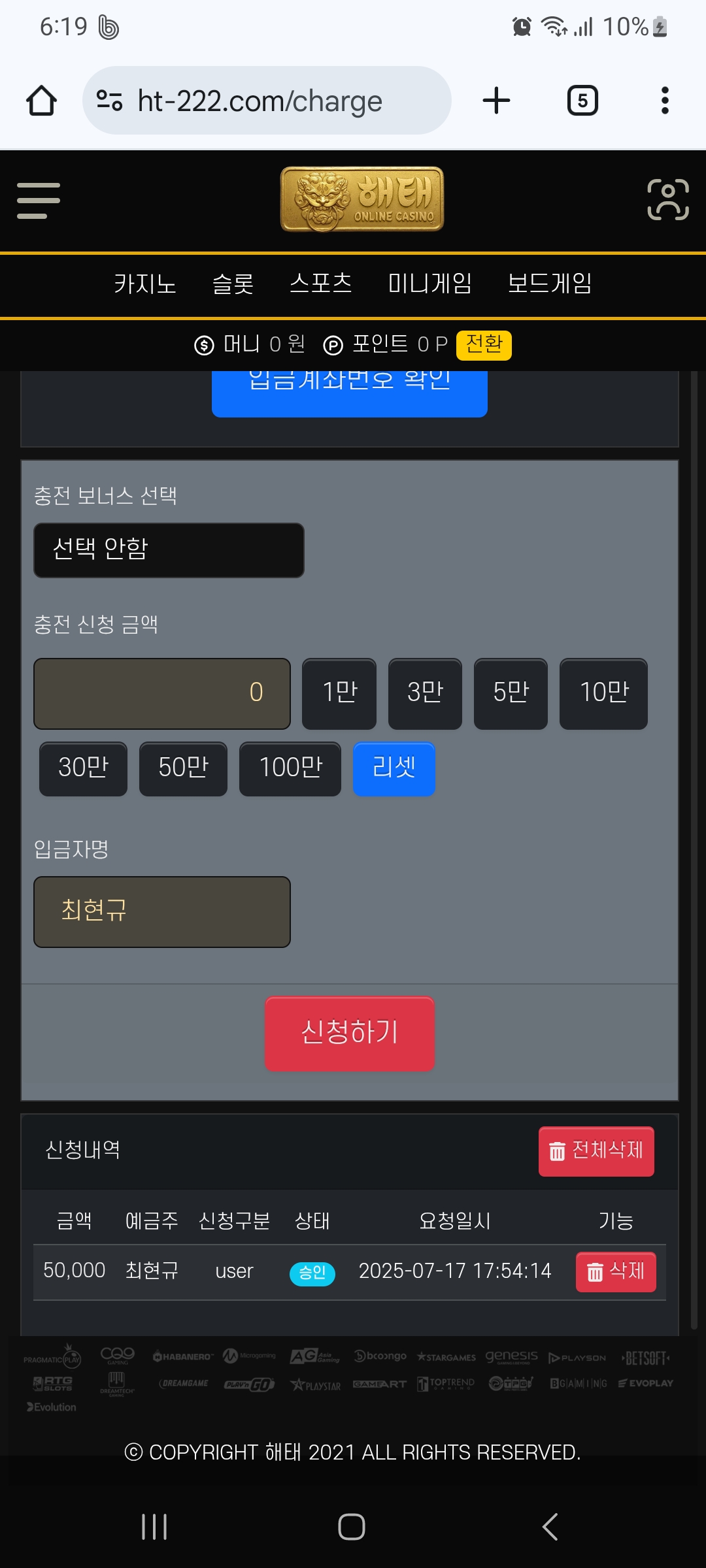
Task: Submit the request with 신청하기
Action: (x=350, y=1033)
